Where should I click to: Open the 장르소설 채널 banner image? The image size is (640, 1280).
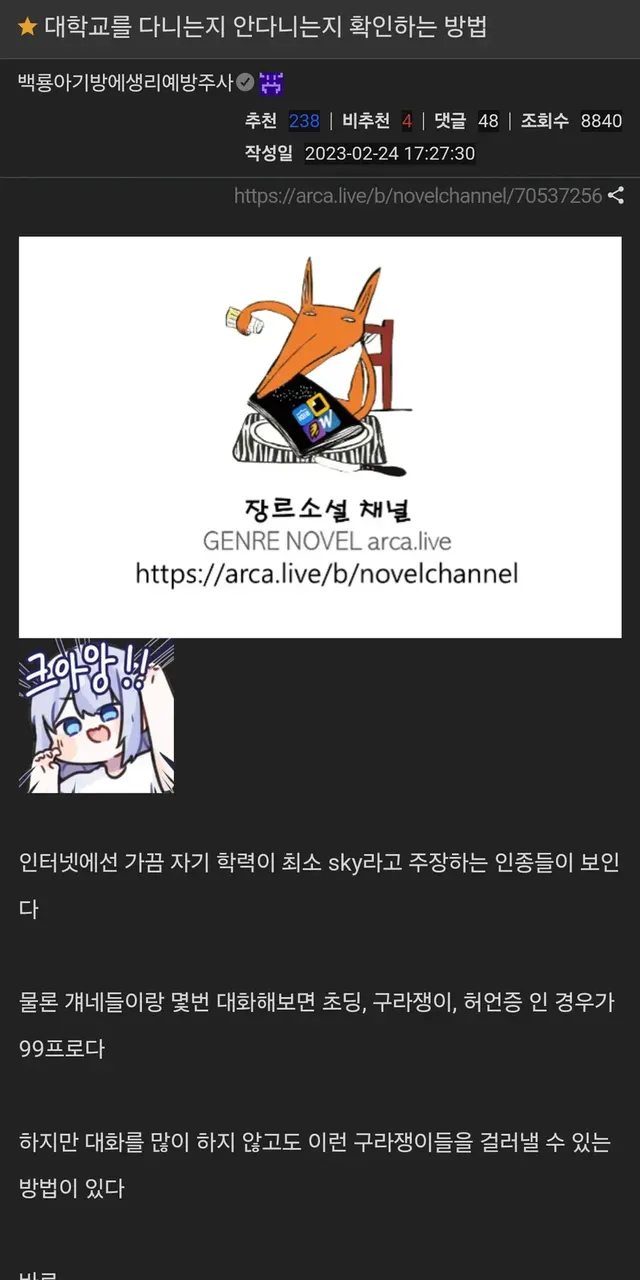[x=320, y=437]
